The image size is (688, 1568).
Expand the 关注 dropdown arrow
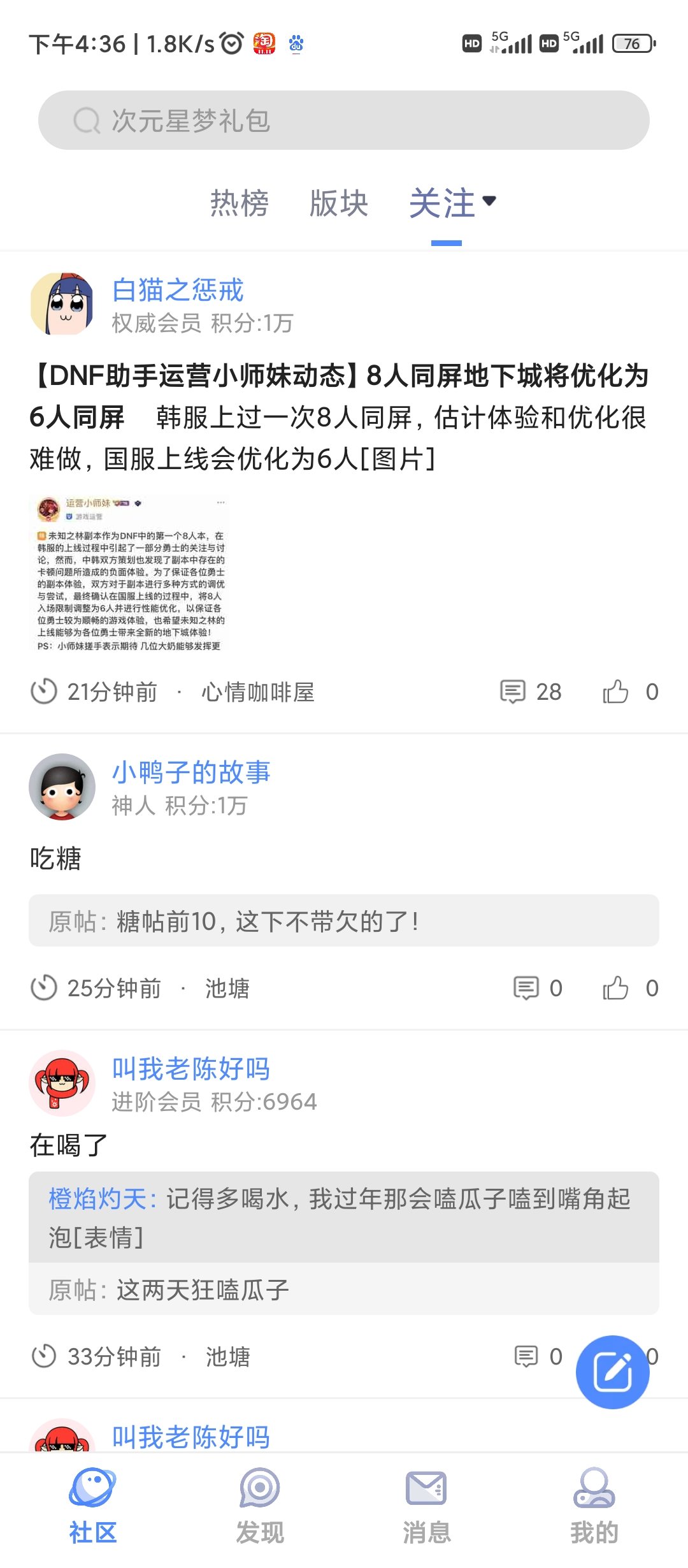point(489,201)
